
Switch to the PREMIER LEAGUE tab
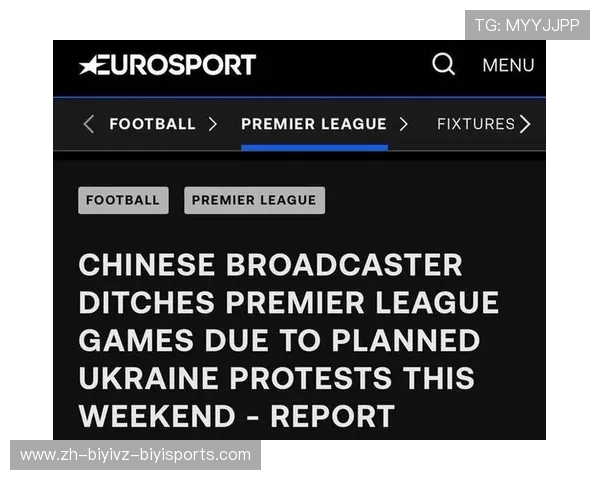[313, 124]
